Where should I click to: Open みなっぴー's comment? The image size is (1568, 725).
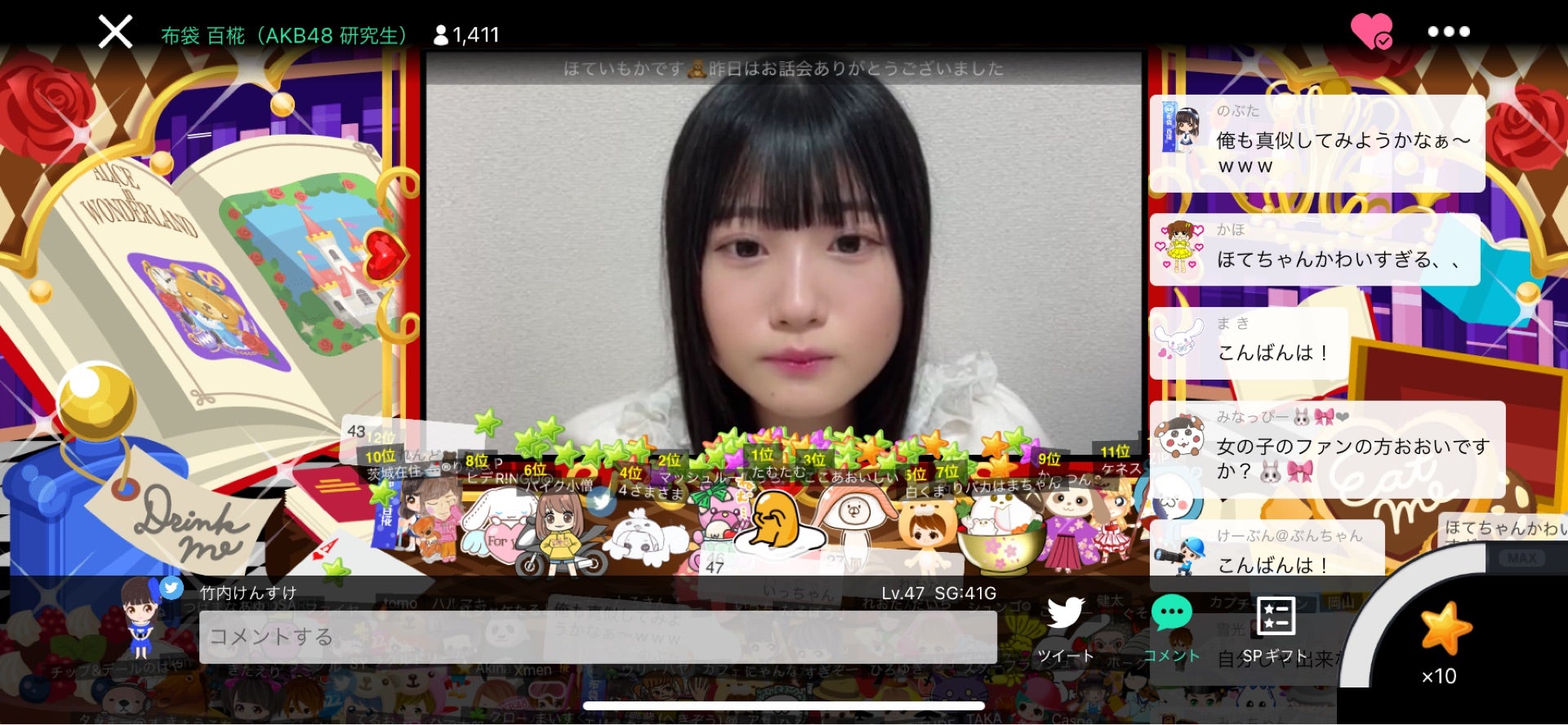[1326, 449]
